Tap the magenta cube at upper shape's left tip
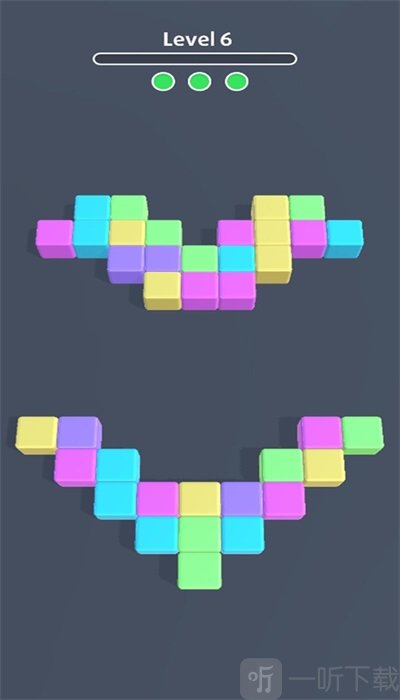The image size is (400, 700). [x=55, y=239]
